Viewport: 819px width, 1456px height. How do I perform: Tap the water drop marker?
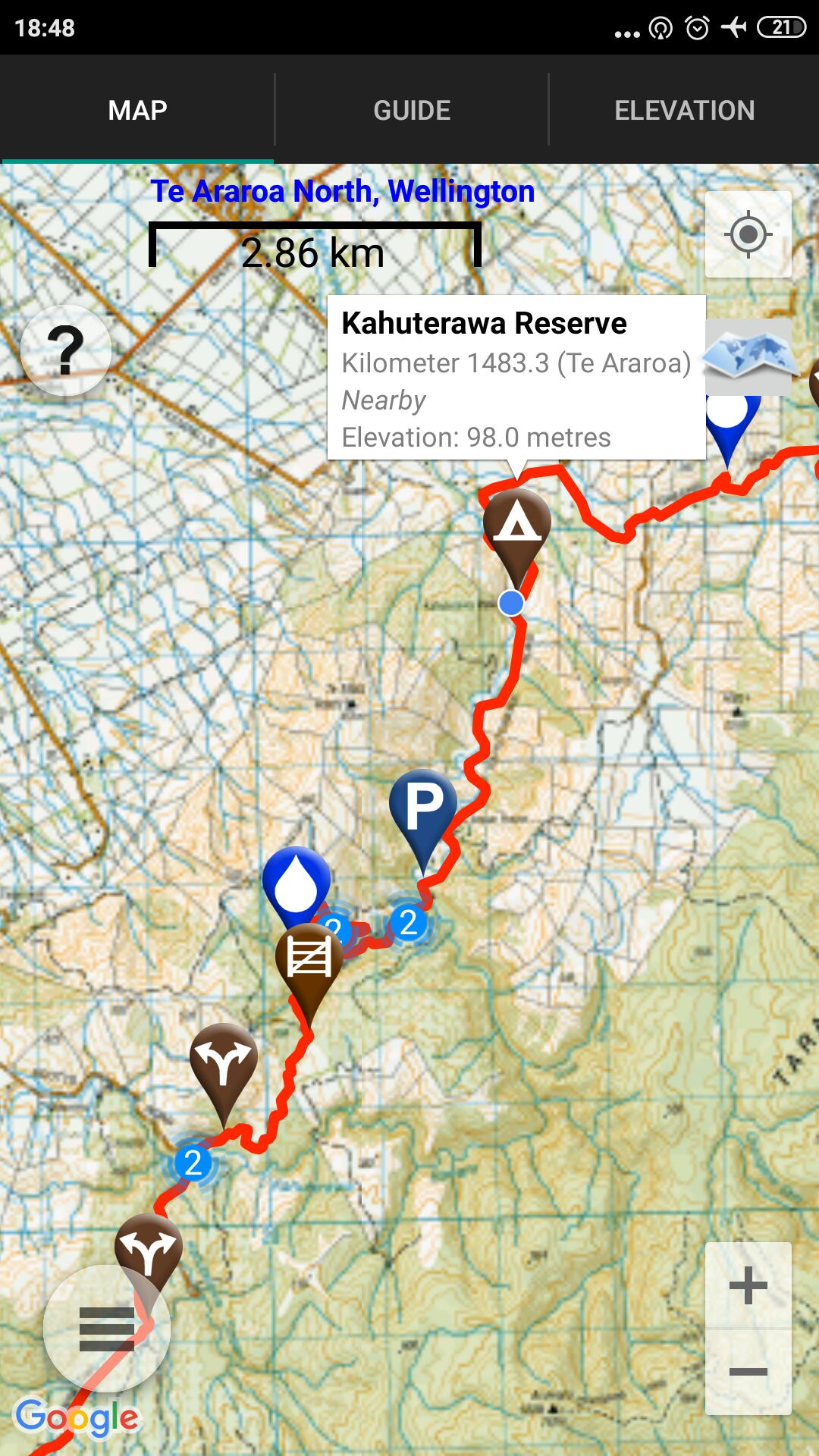point(296,883)
